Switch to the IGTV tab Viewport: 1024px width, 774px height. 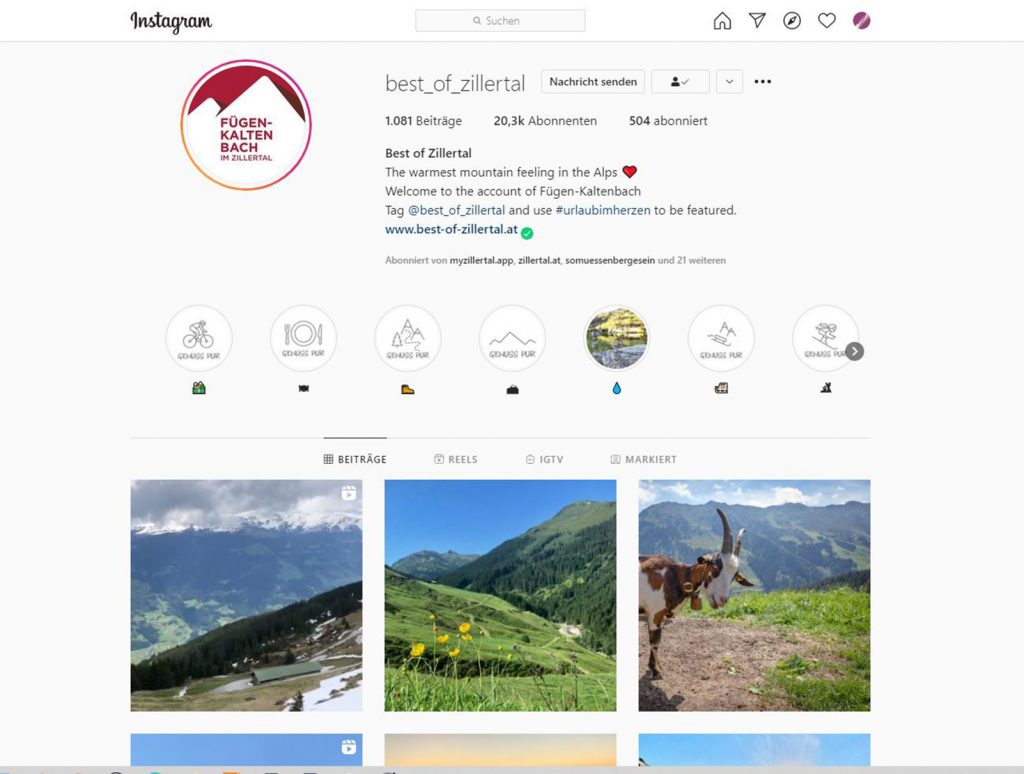(x=544, y=460)
